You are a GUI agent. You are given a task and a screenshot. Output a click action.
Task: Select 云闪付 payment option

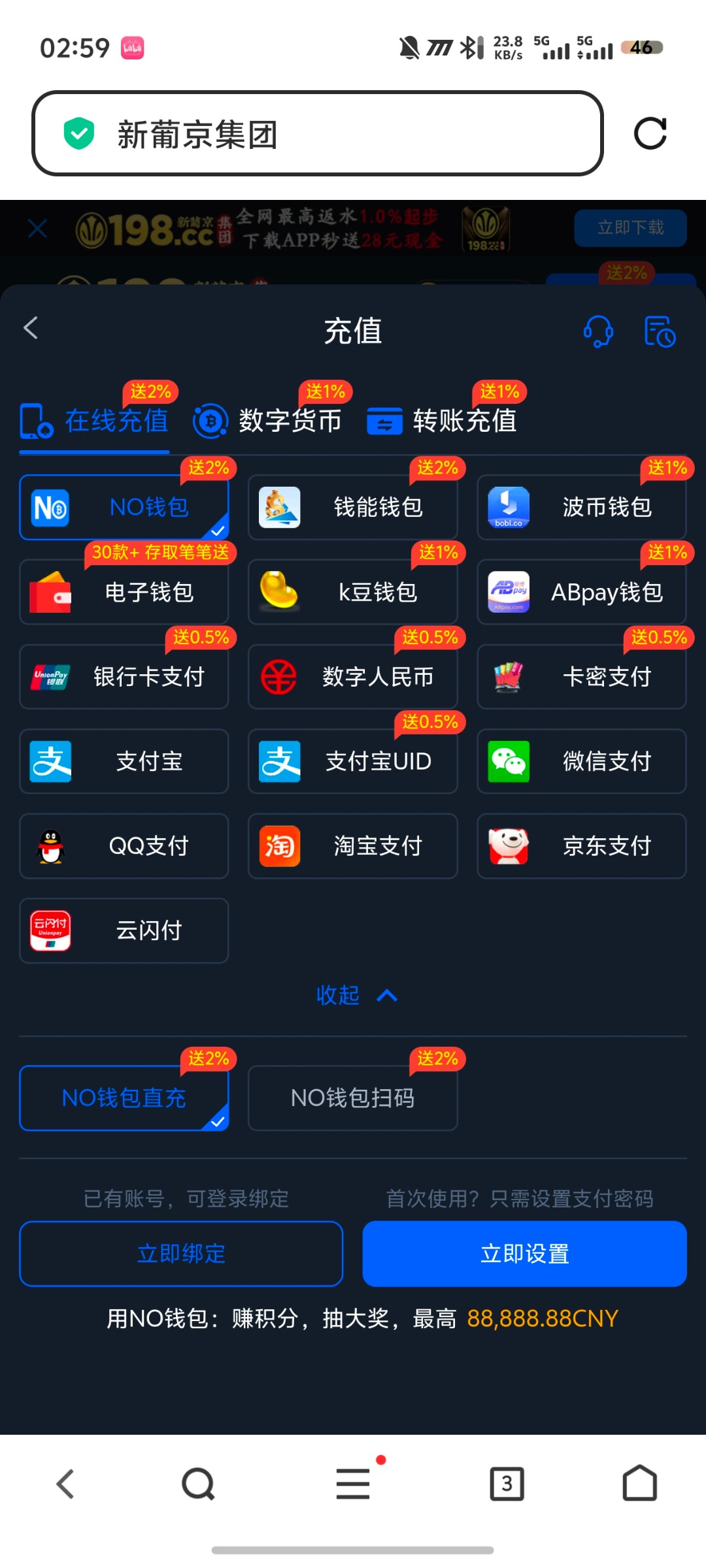(124, 930)
